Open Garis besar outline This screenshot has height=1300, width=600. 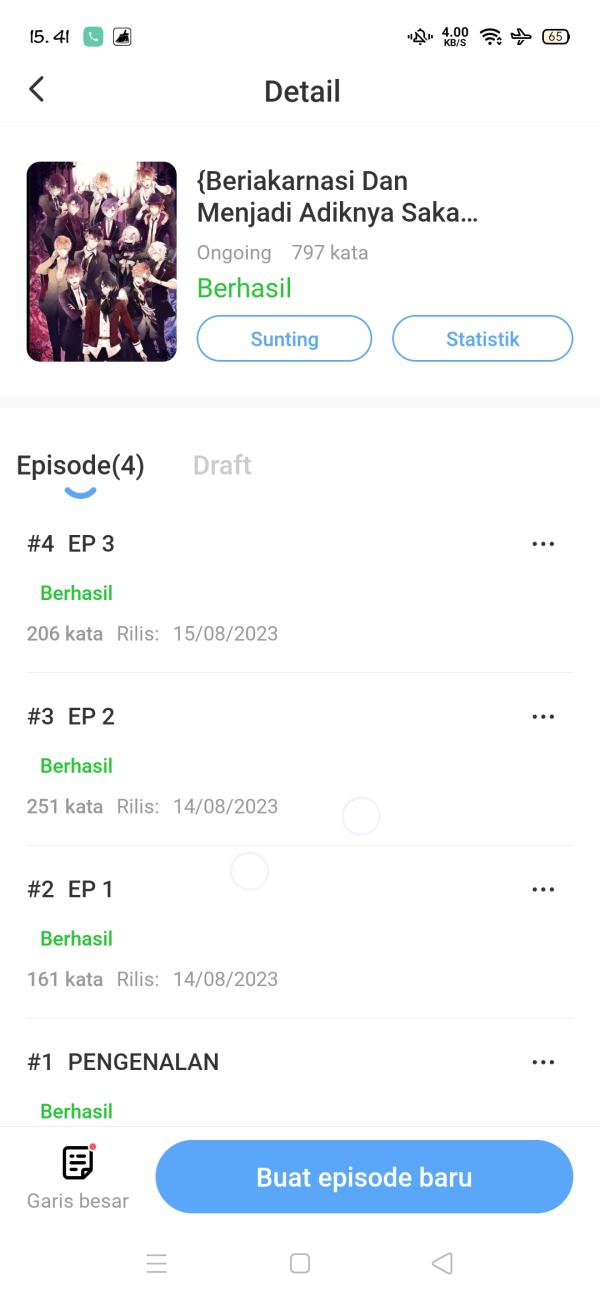tap(78, 1177)
